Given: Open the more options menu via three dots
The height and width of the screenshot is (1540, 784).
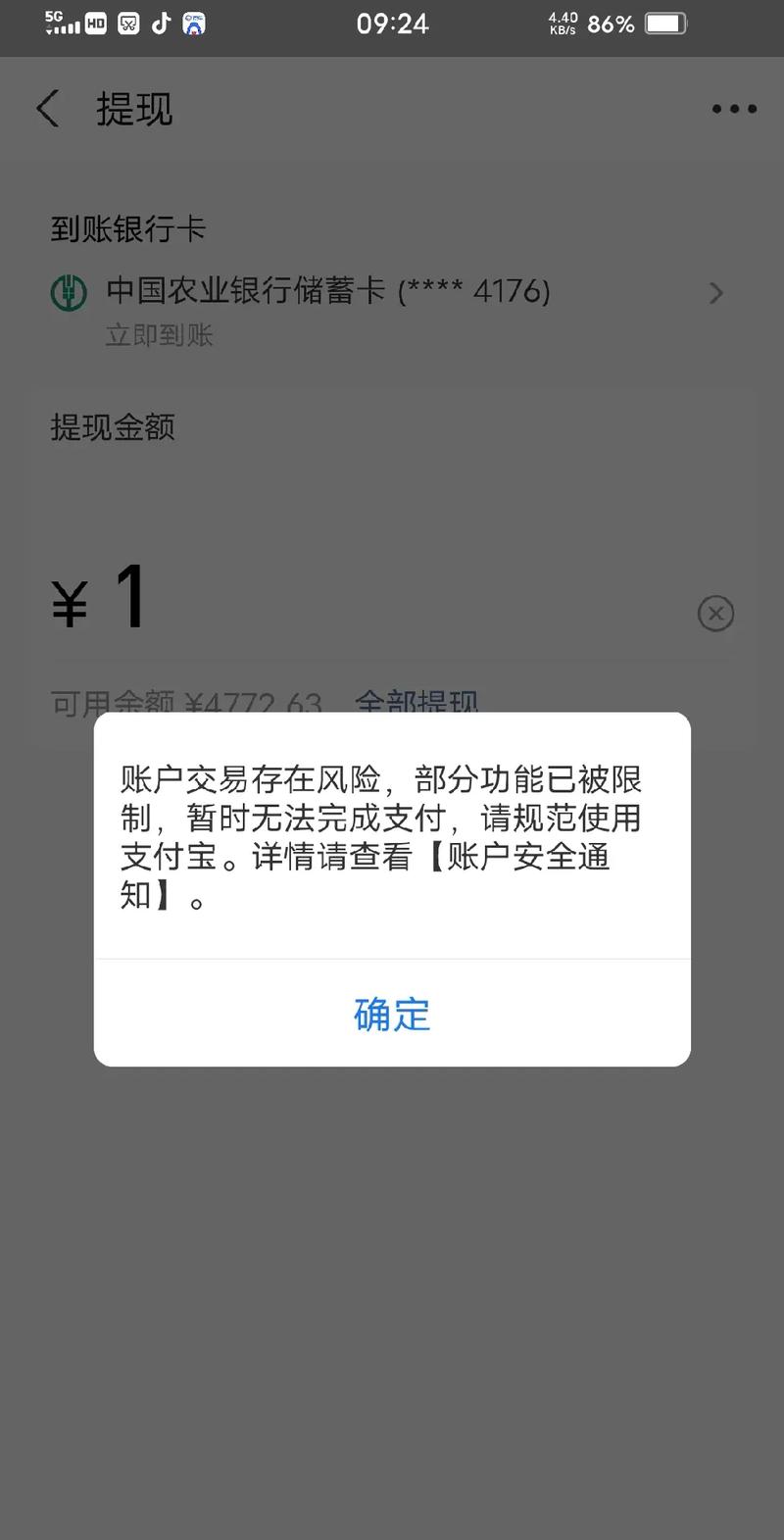Looking at the screenshot, I should pos(733,109).
